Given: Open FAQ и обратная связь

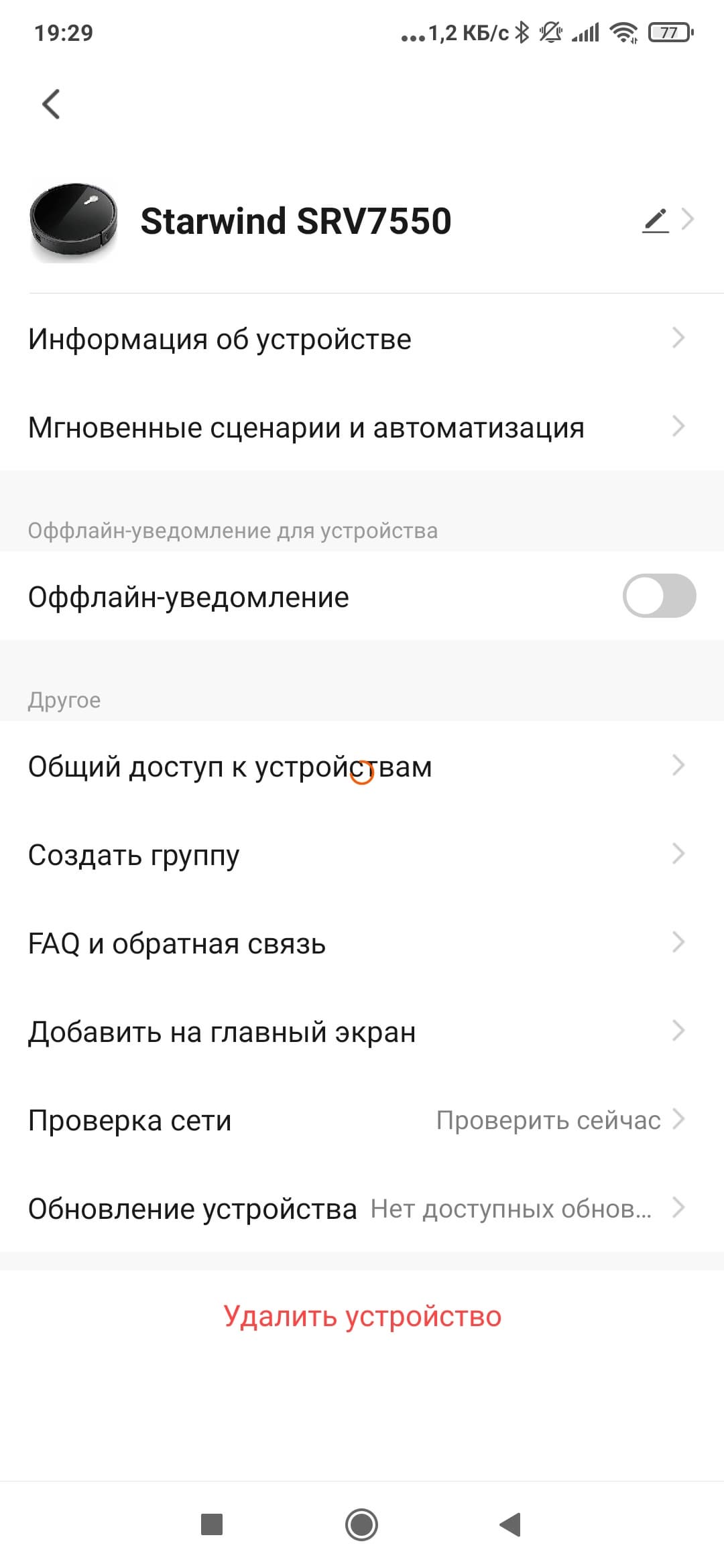Looking at the screenshot, I should click(355, 943).
